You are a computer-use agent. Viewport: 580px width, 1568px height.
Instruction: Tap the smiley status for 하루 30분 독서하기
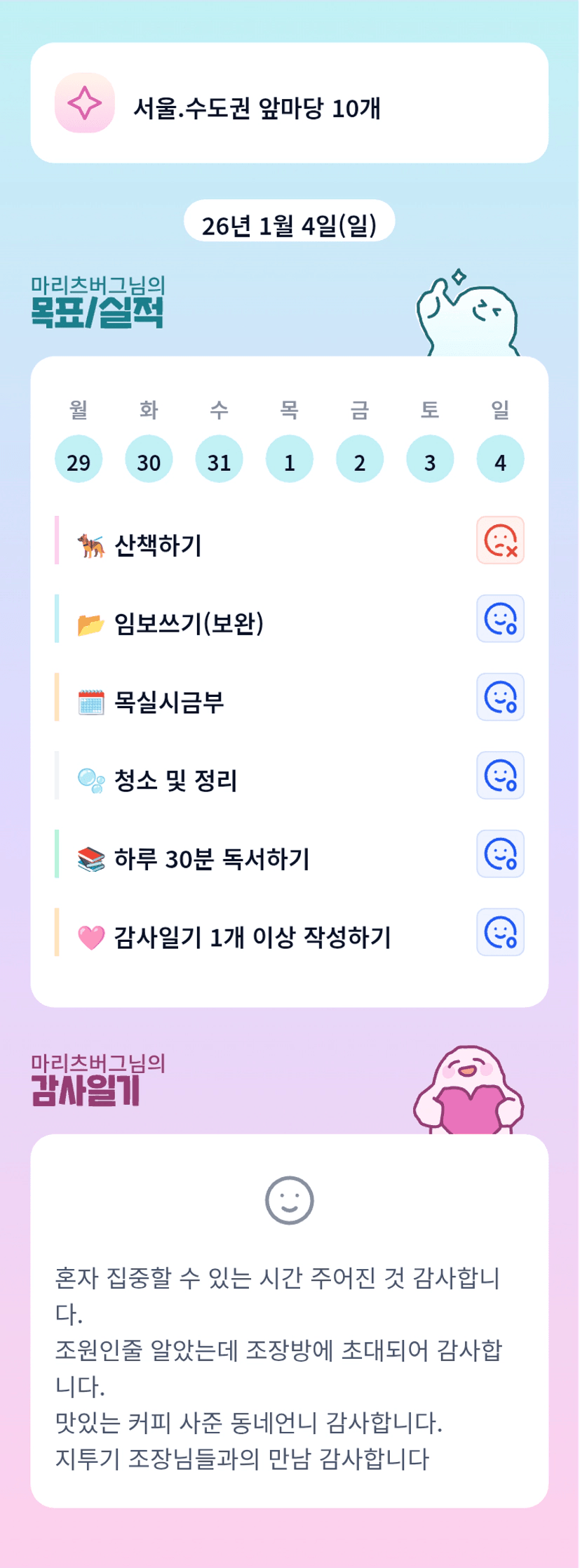[501, 854]
